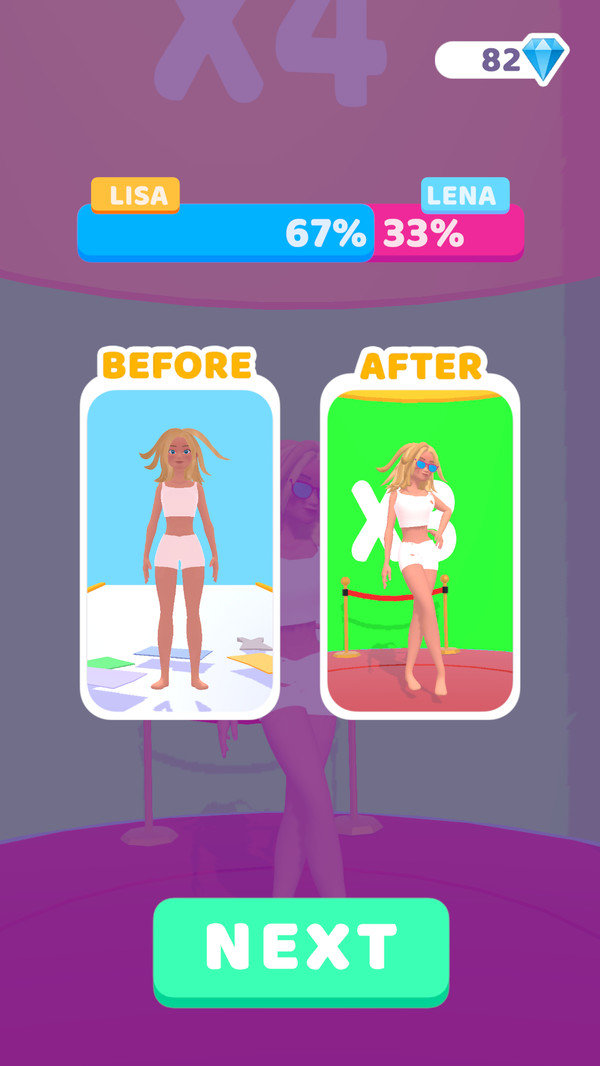The height and width of the screenshot is (1066, 600).
Task: Tap the green NEXT button
Action: pos(301,948)
